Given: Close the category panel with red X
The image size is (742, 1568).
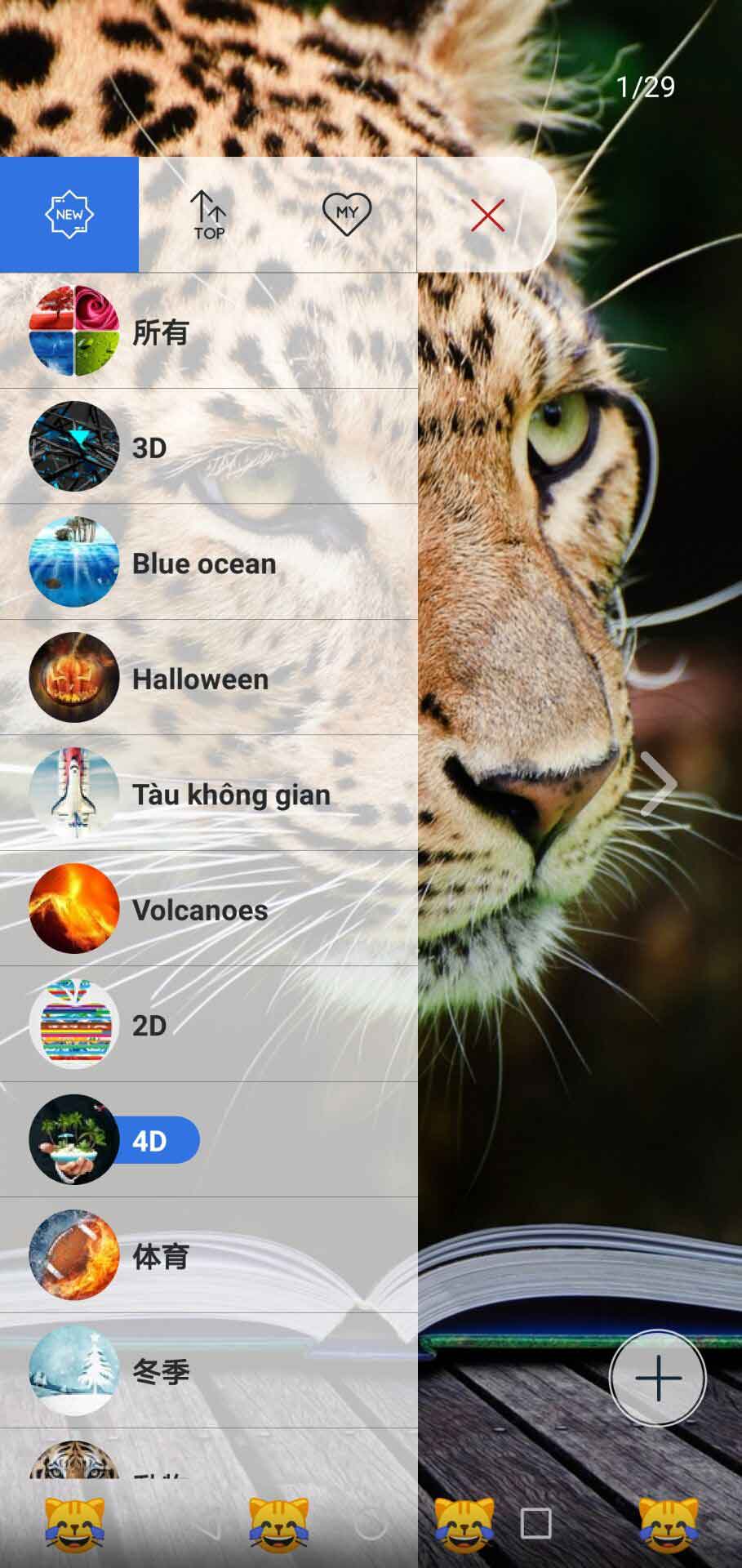Looking at the screenshot, I should click(x=487, y=216).
